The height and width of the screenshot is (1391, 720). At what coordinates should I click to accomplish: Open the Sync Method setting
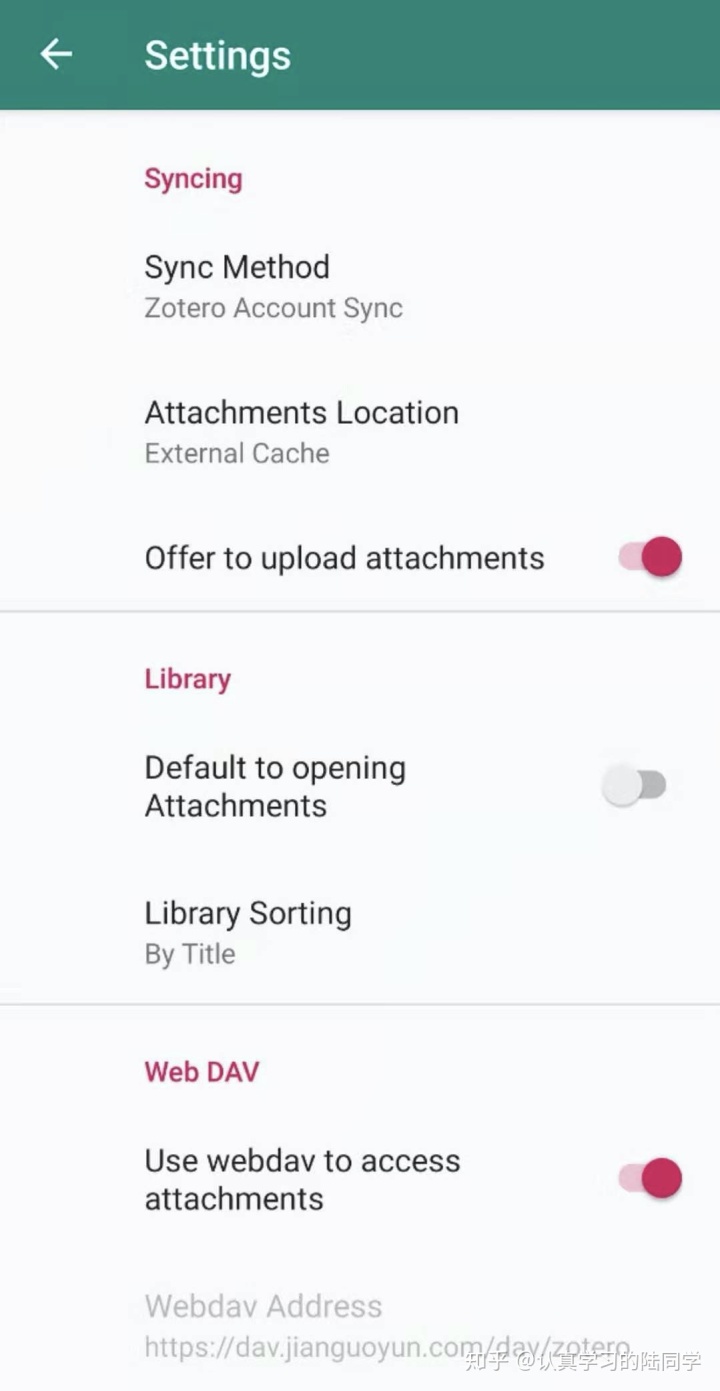(360, 287)
